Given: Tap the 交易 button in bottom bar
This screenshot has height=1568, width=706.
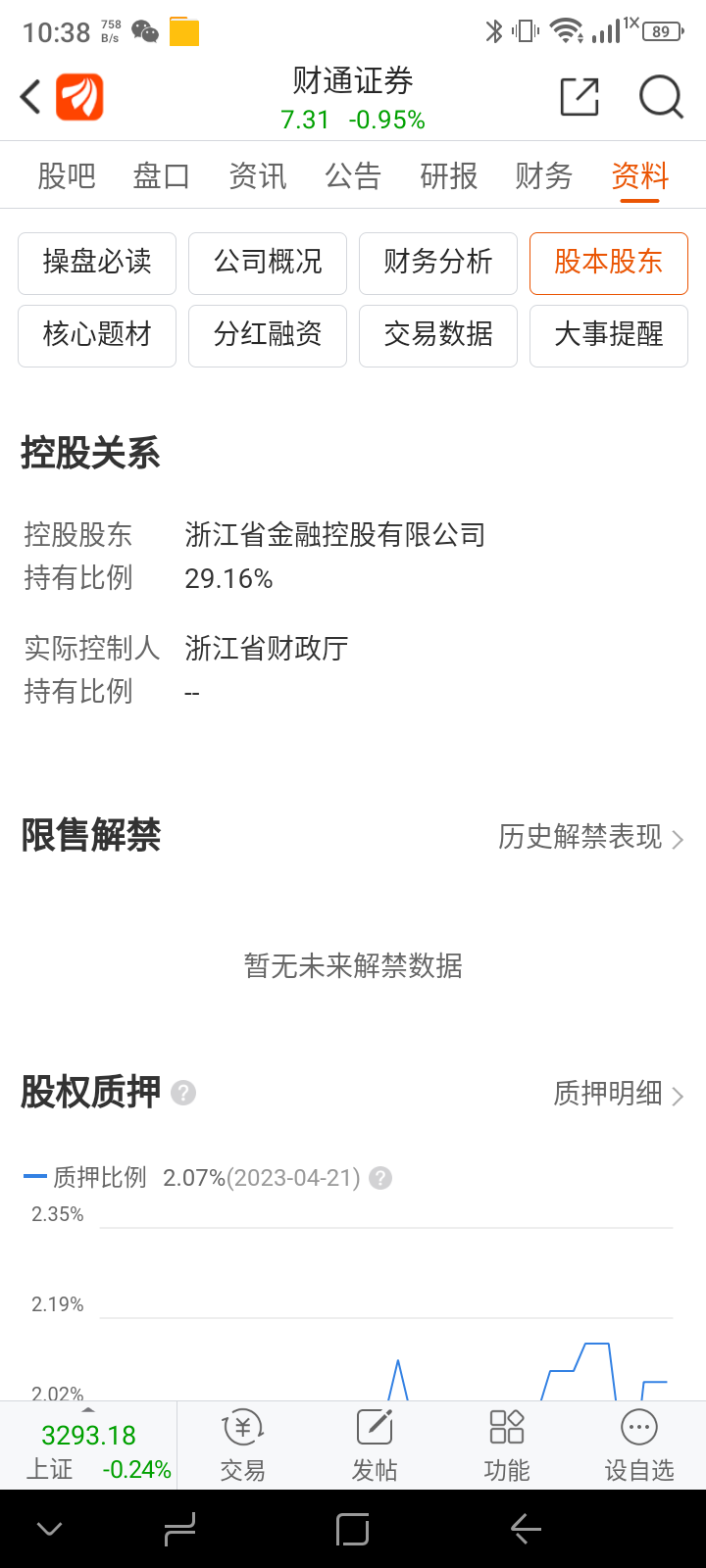Looking at the screenshot, I should (x=242, y=1445).
